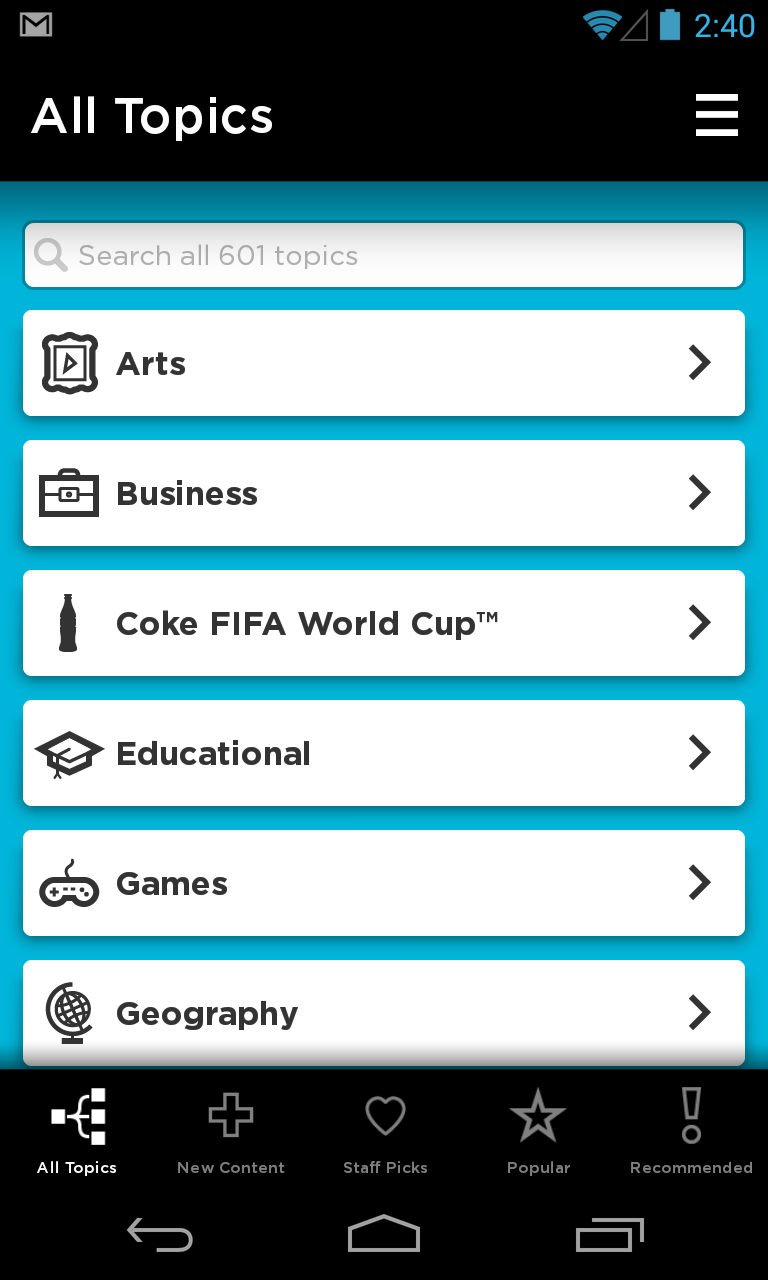Switch to the New Content tab
Image resolution: width=768 pixels, height=1280 pixels.
click(231, 1132)
